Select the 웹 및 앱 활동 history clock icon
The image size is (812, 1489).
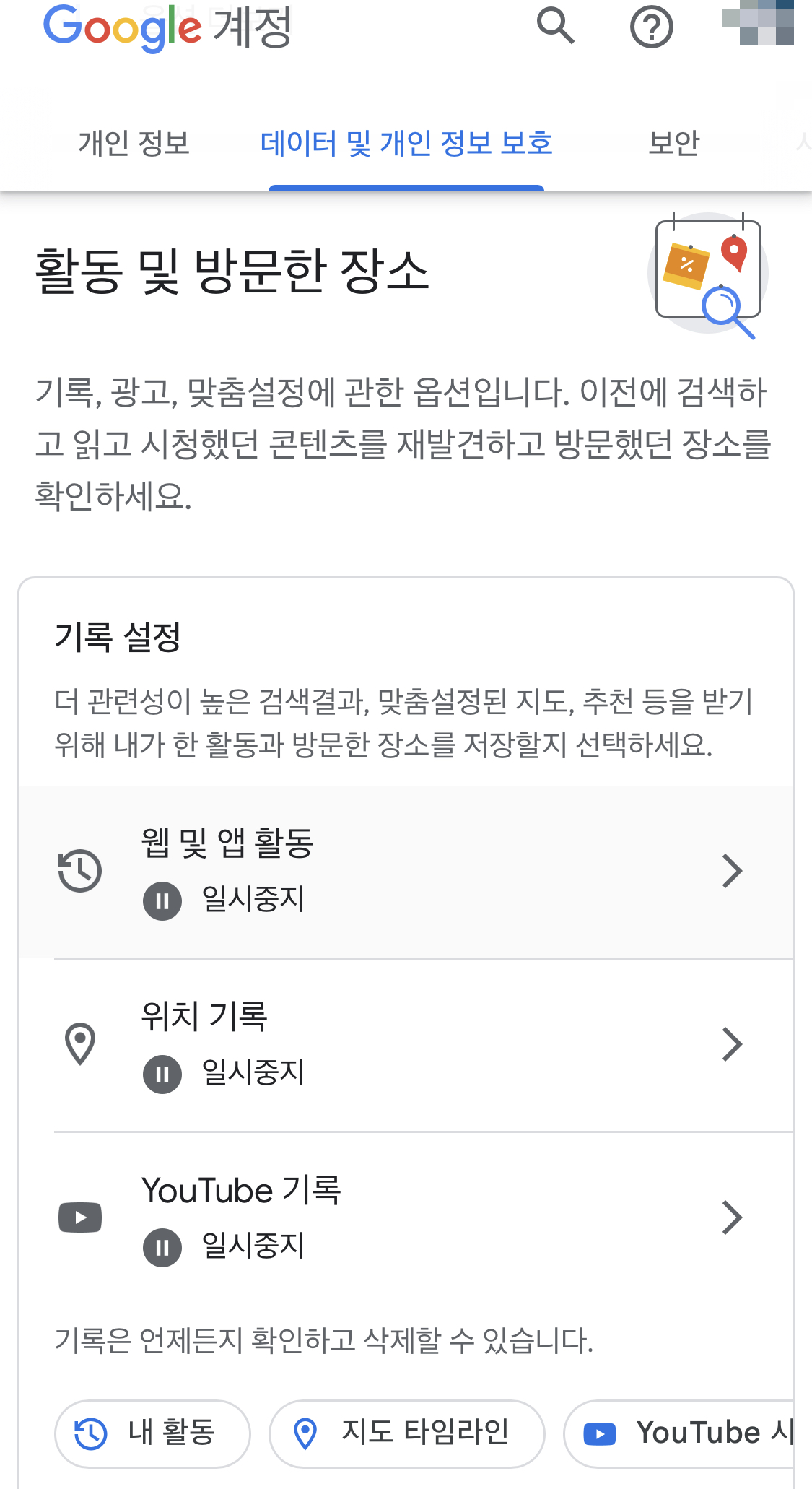(79, 870)
